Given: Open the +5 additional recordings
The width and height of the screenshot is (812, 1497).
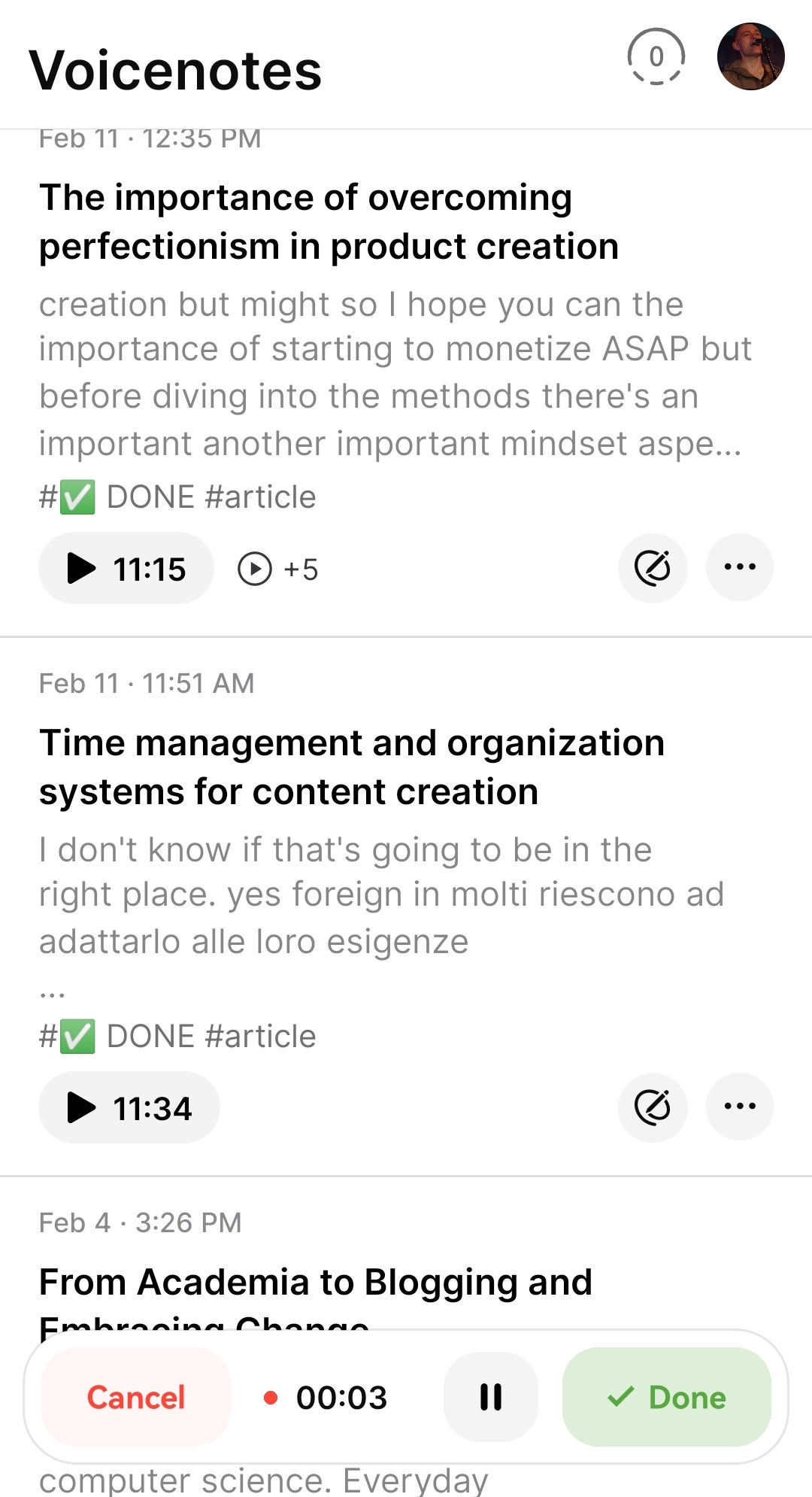Looking at the screenshot, I should pos(278,569).
